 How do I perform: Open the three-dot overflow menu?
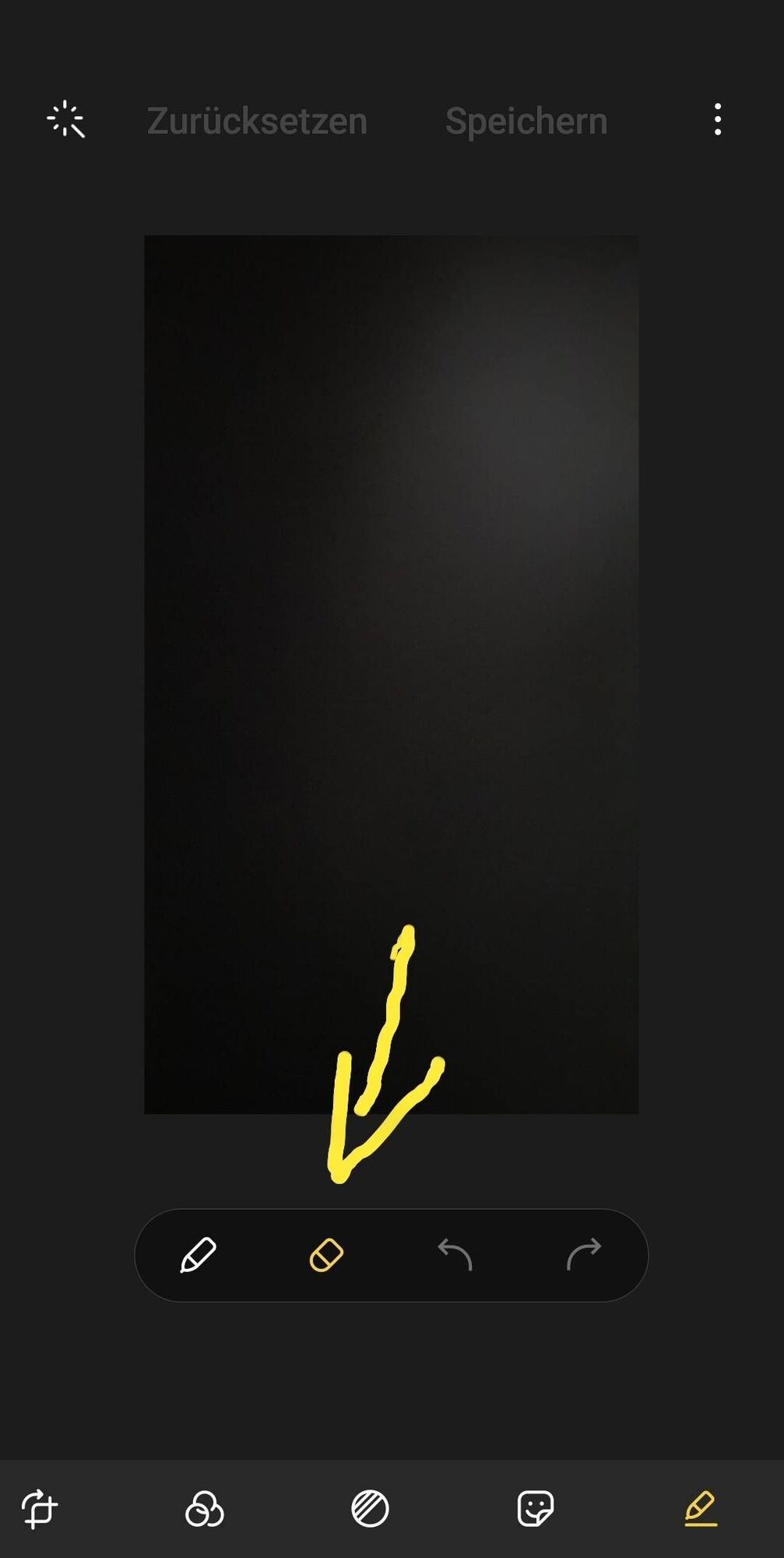tap(717, 120)
